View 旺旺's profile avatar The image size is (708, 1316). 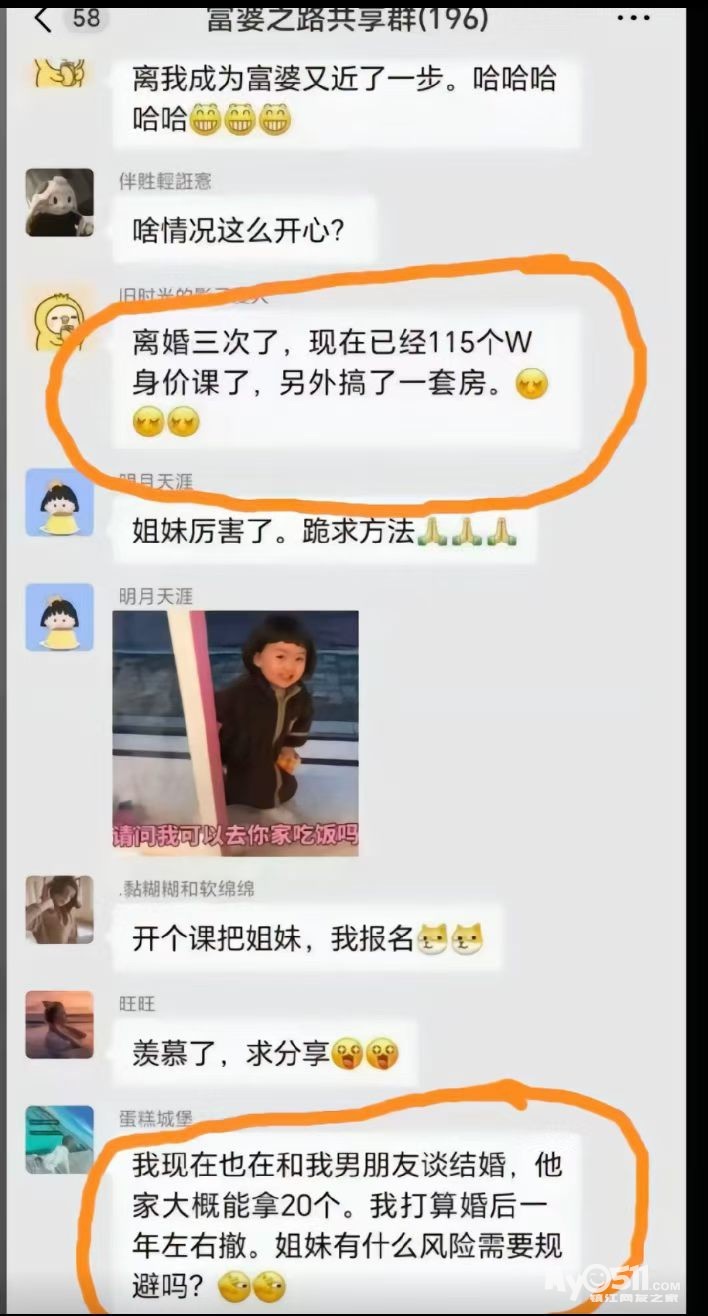[59, 1025]
